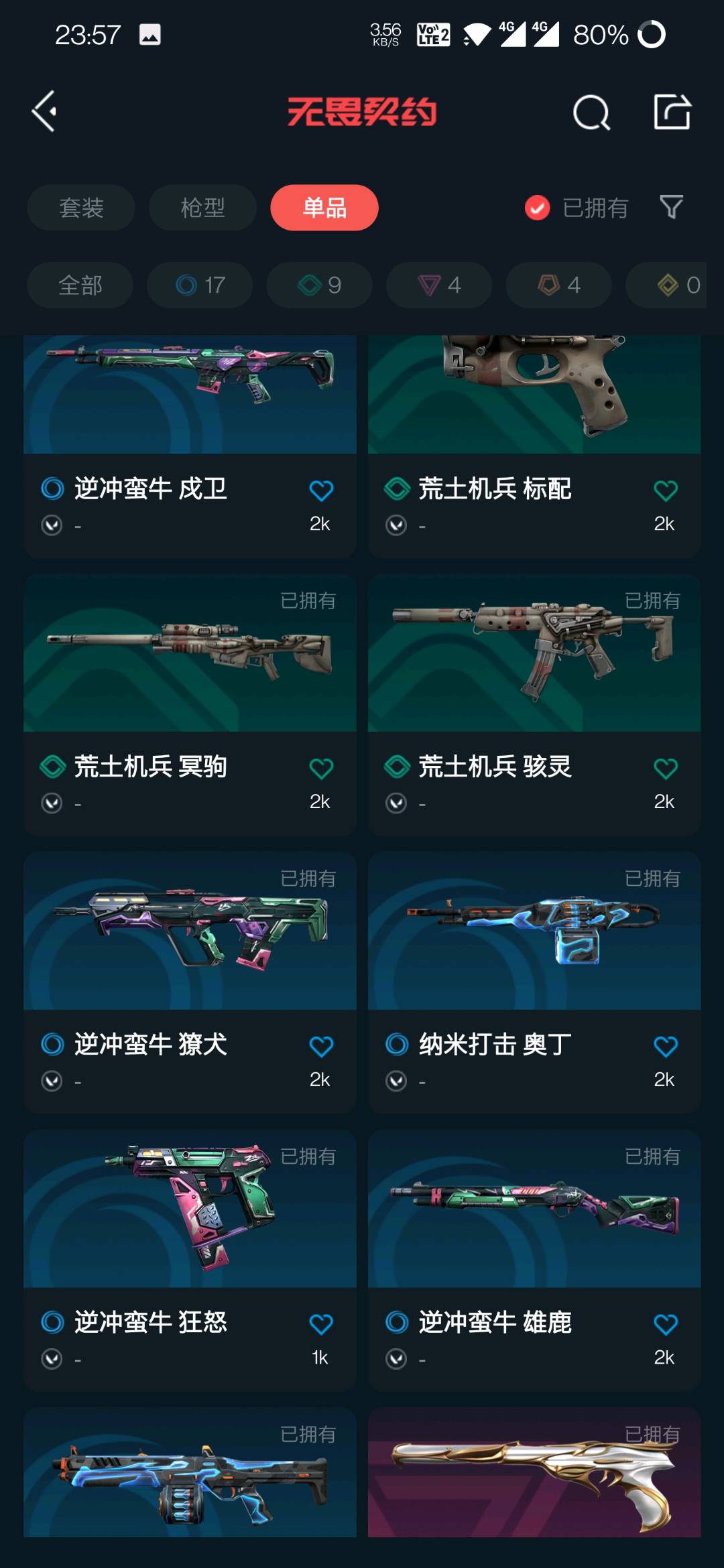Select the 全部 rarity chip

pyautogui.click(x=80, y=285)
